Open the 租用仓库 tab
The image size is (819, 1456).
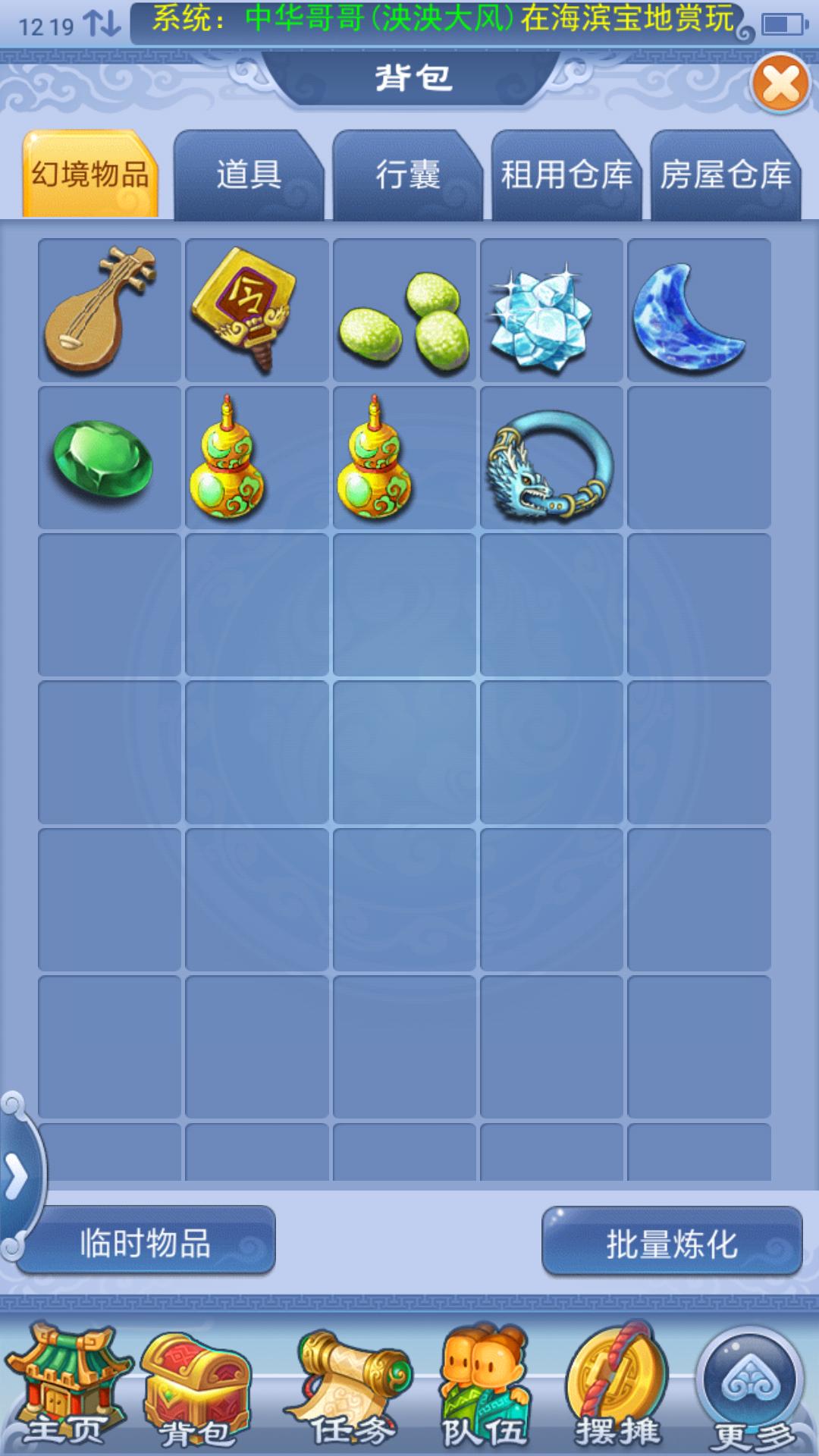(566, 176)
